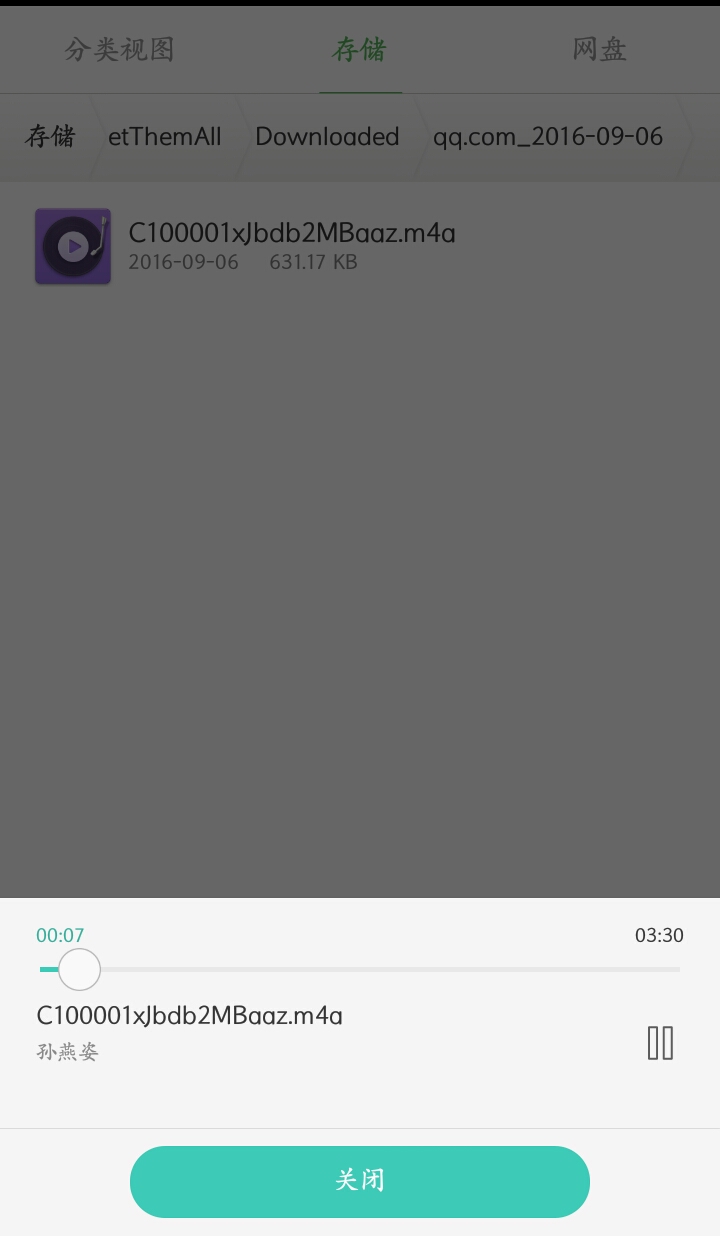720x1236 pixels.
Task: Select the playing track title in the player
Action: 190,1015
